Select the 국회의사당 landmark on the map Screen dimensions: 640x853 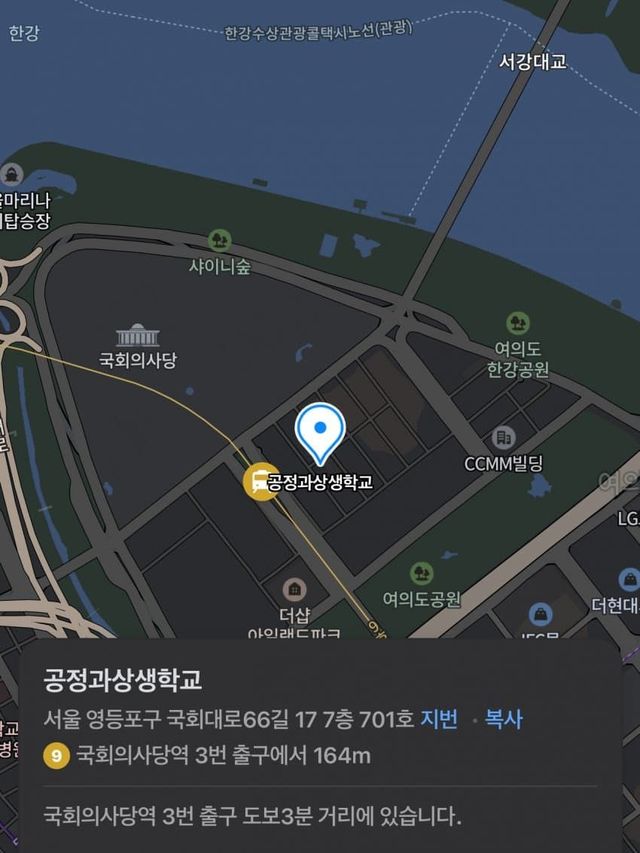point(137,337)
